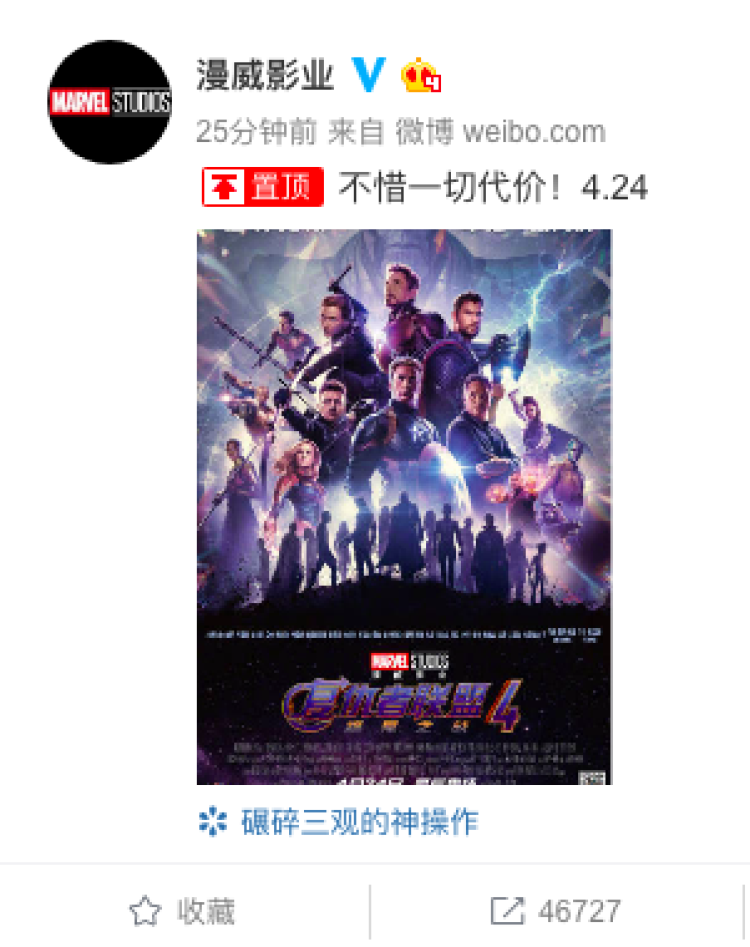Tap 收藏 to bookmark this post
This screenshot has width=750, height=947.
pyautogui.click(x=183, y=911)
